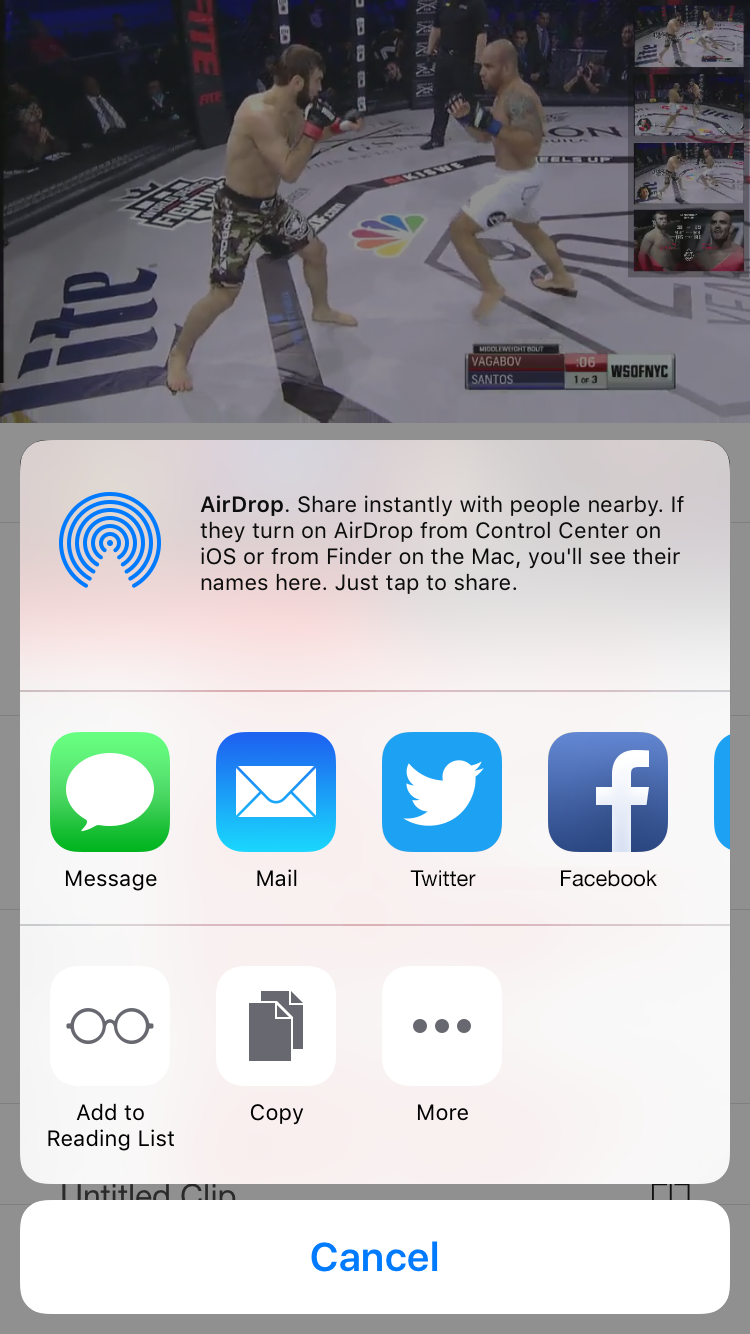Copy the link
Image resolution: width=750 pixels, height=1334 pixels.
tap(276, 1026)
